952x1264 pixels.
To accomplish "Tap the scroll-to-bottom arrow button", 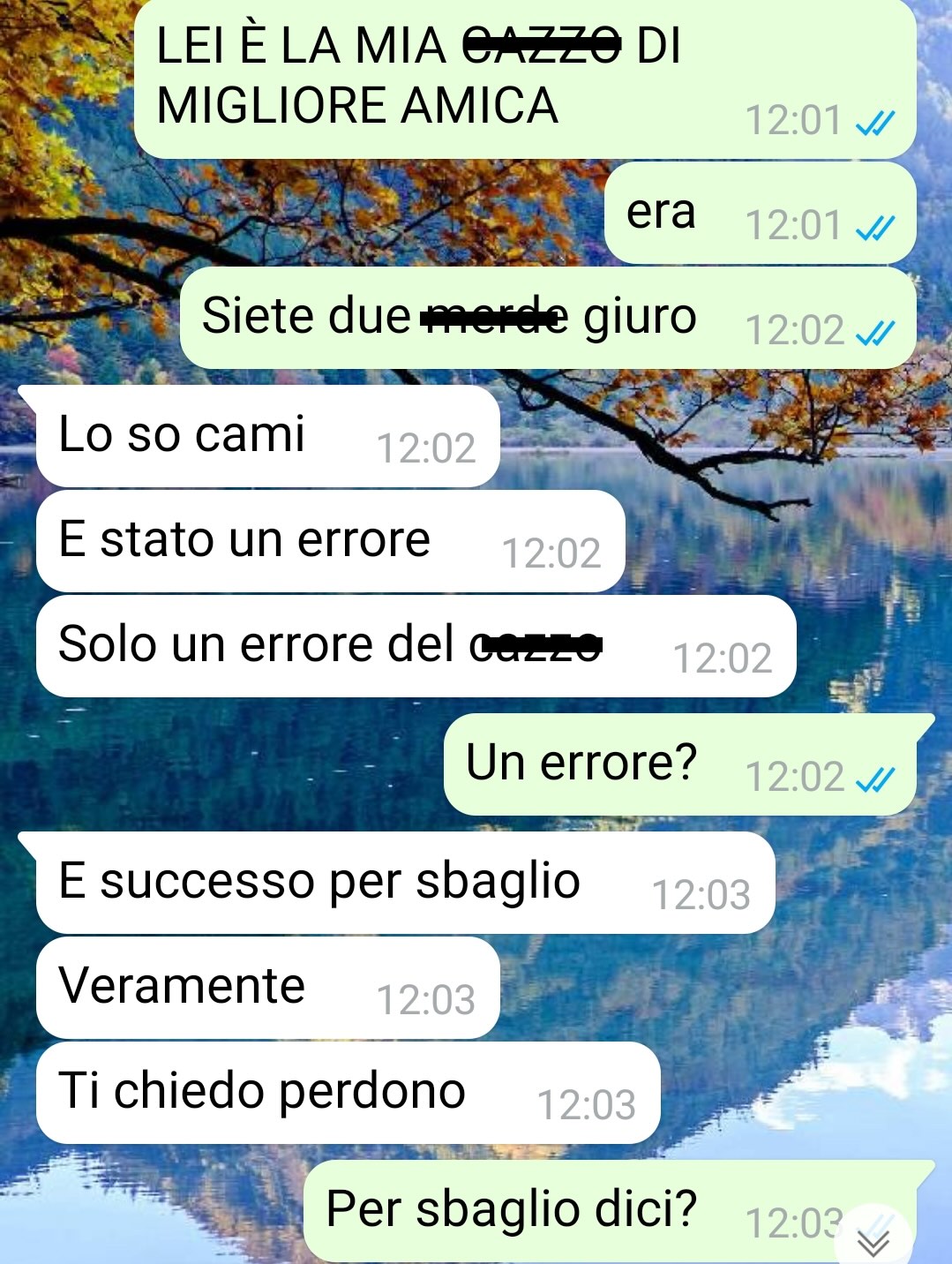I will 873,1240.
